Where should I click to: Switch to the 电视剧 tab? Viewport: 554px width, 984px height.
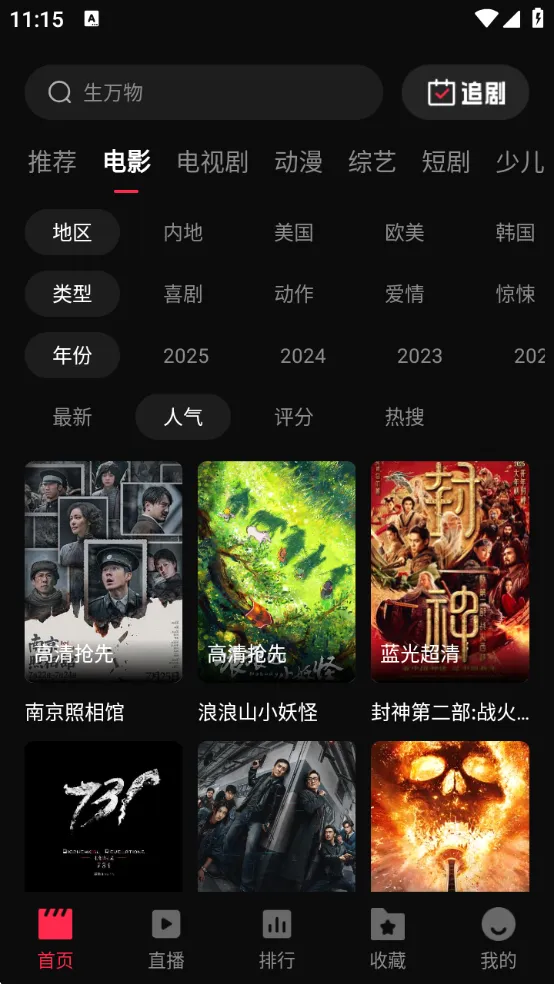tap(213, 162)
